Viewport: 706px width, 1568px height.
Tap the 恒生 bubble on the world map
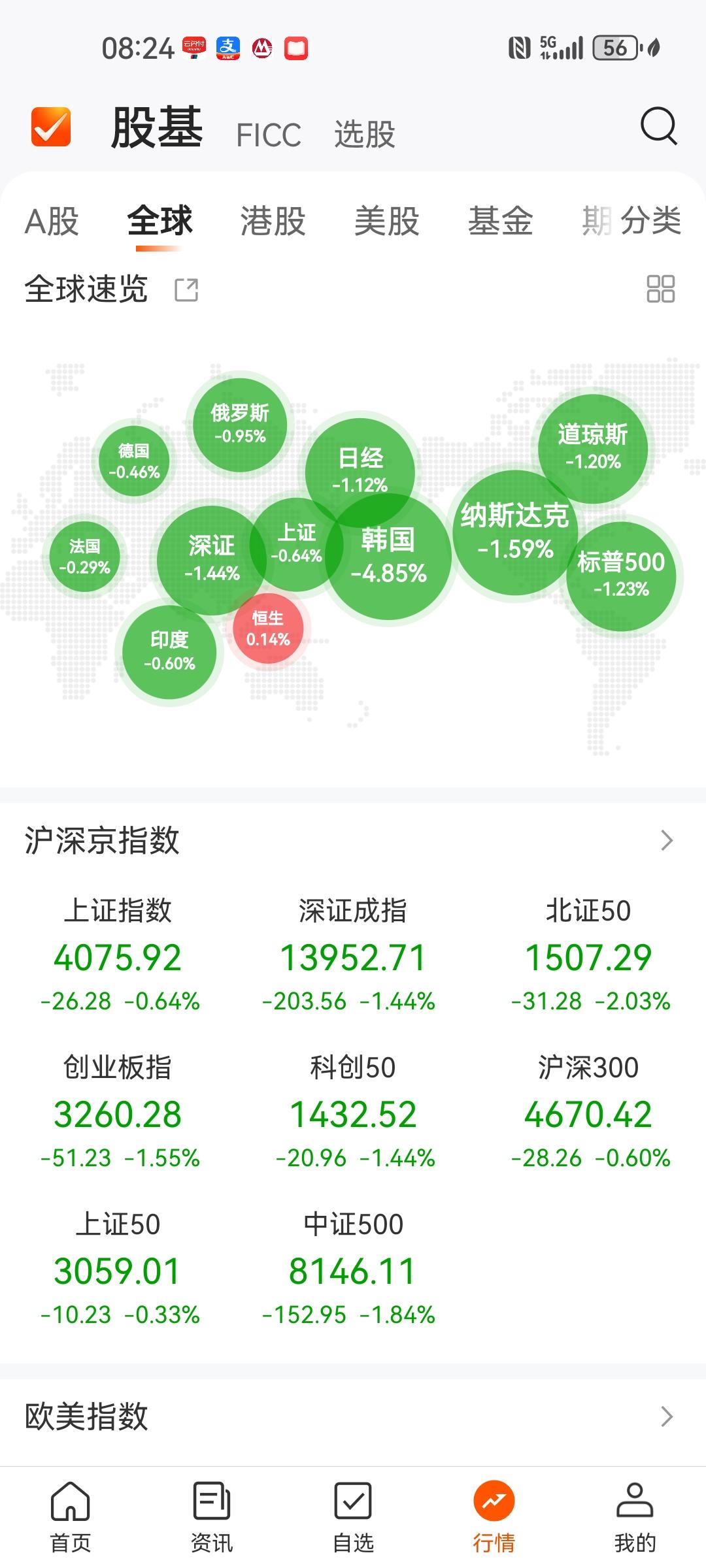268,627
